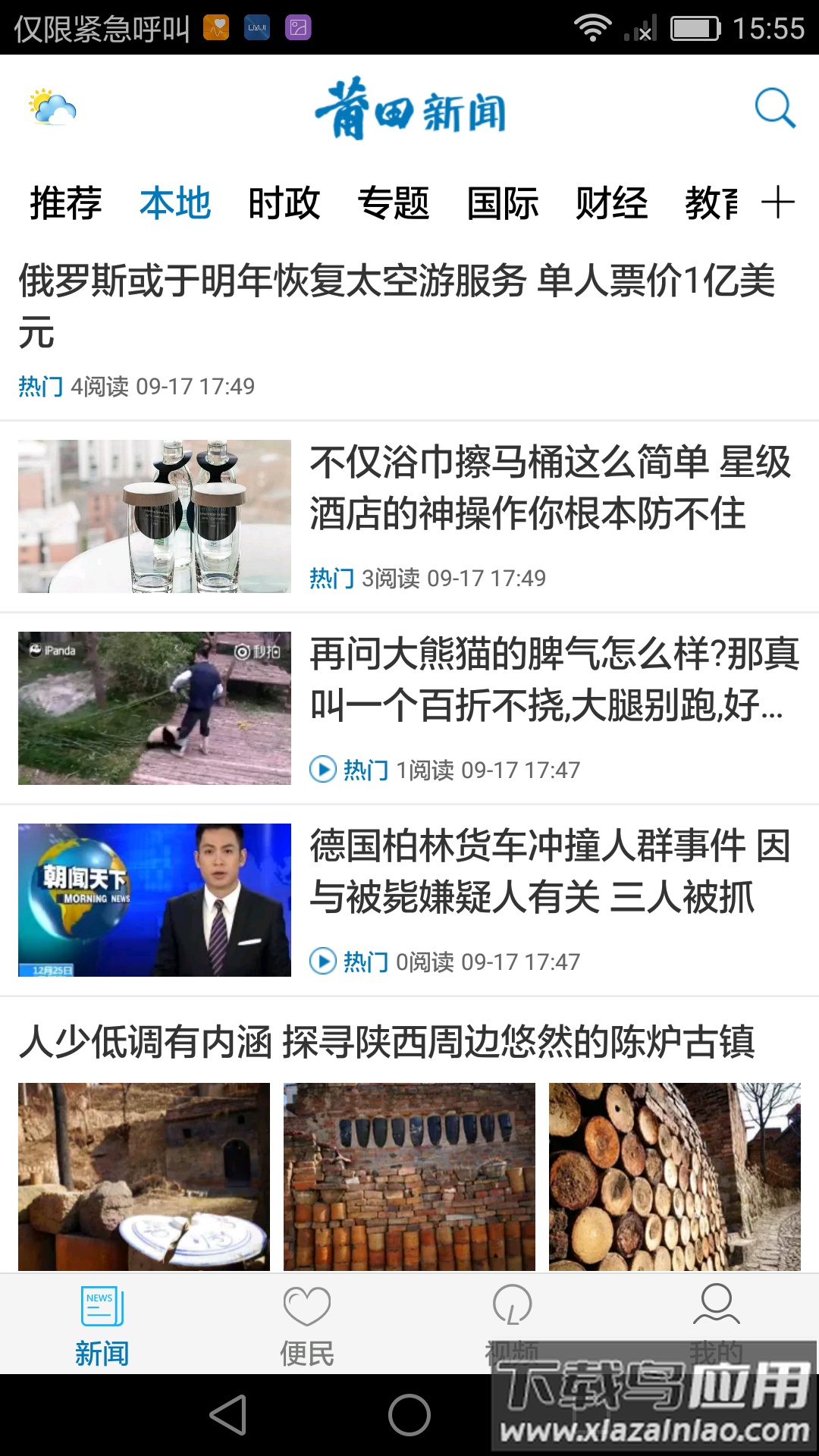Open the 陈炉古镇 photo article
The height and width of the screenshot is (1456, 819).
click(x=387, y=1042)
